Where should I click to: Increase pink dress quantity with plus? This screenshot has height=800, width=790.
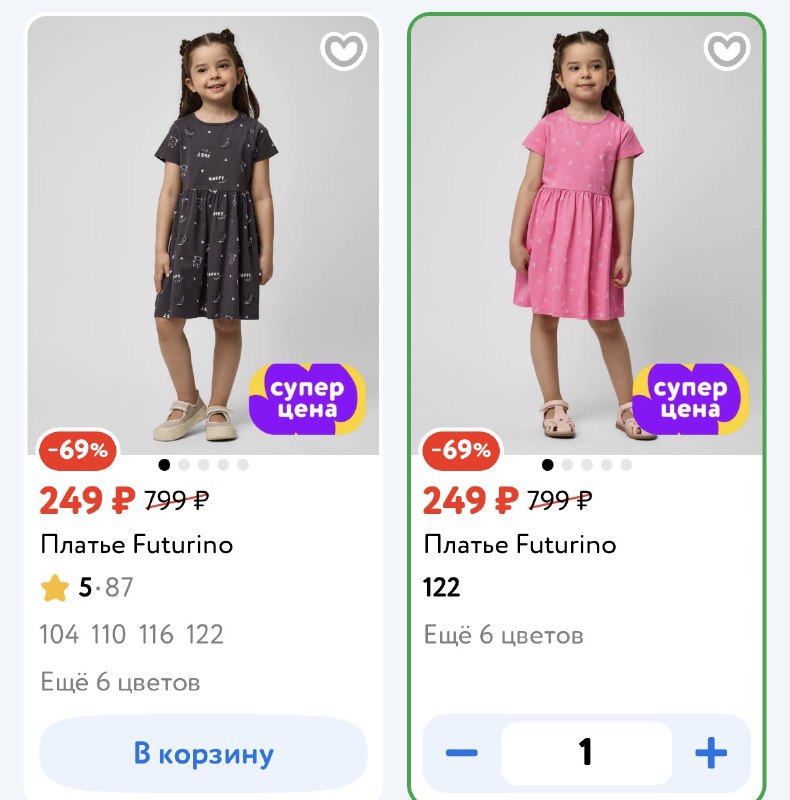711,753
